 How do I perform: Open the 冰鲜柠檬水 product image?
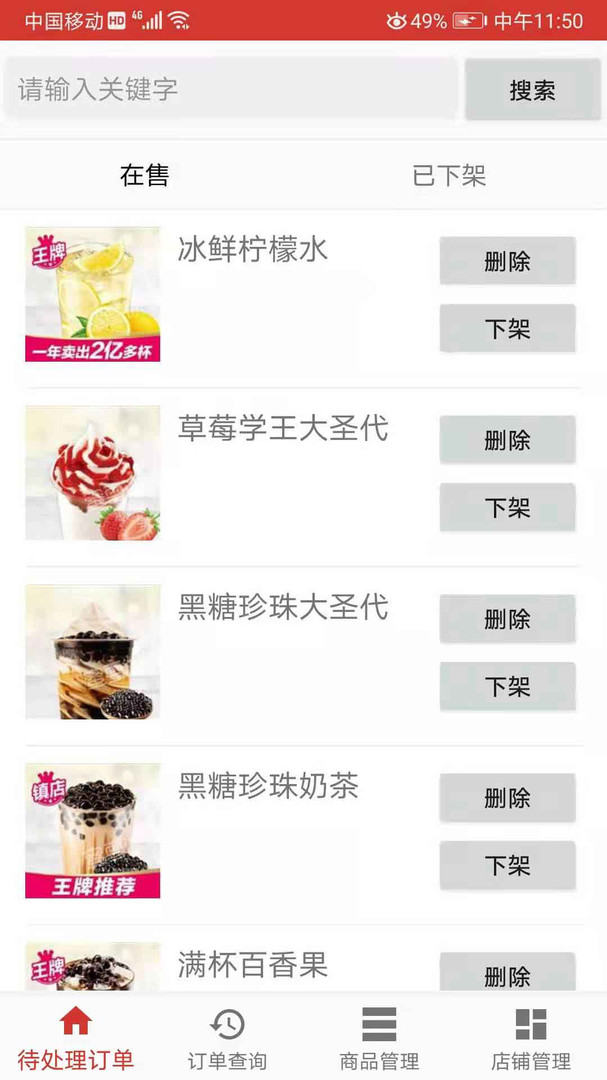coord(93,294)
